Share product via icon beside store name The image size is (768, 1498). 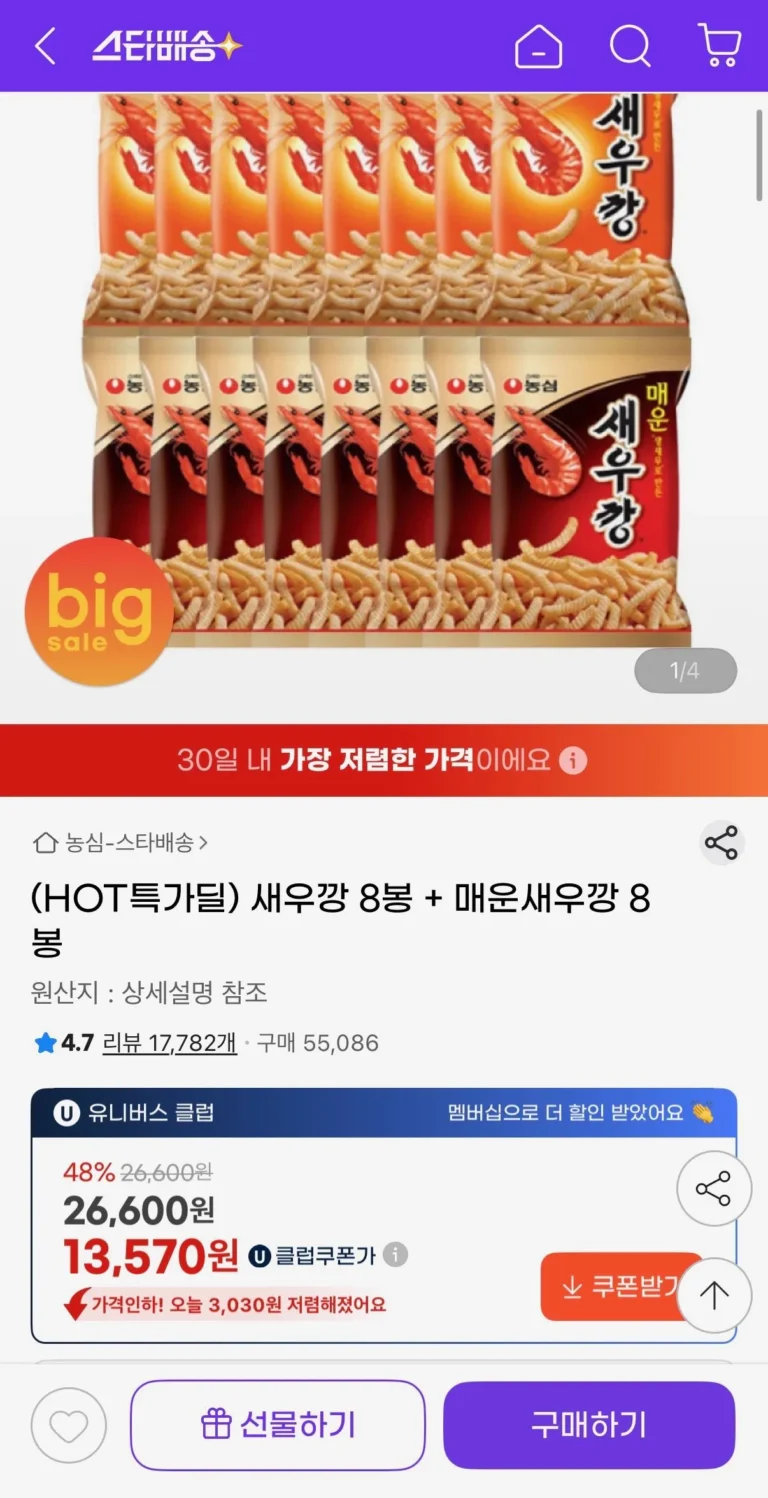[721, 843]
